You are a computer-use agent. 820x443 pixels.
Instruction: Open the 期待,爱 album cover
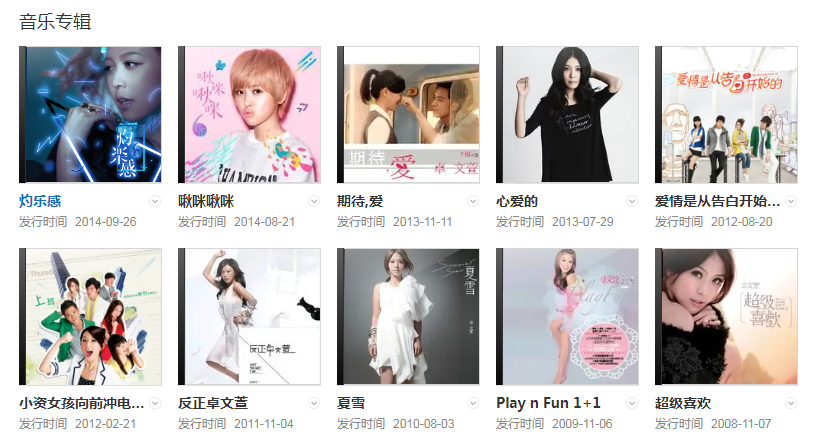click(408, 115)
